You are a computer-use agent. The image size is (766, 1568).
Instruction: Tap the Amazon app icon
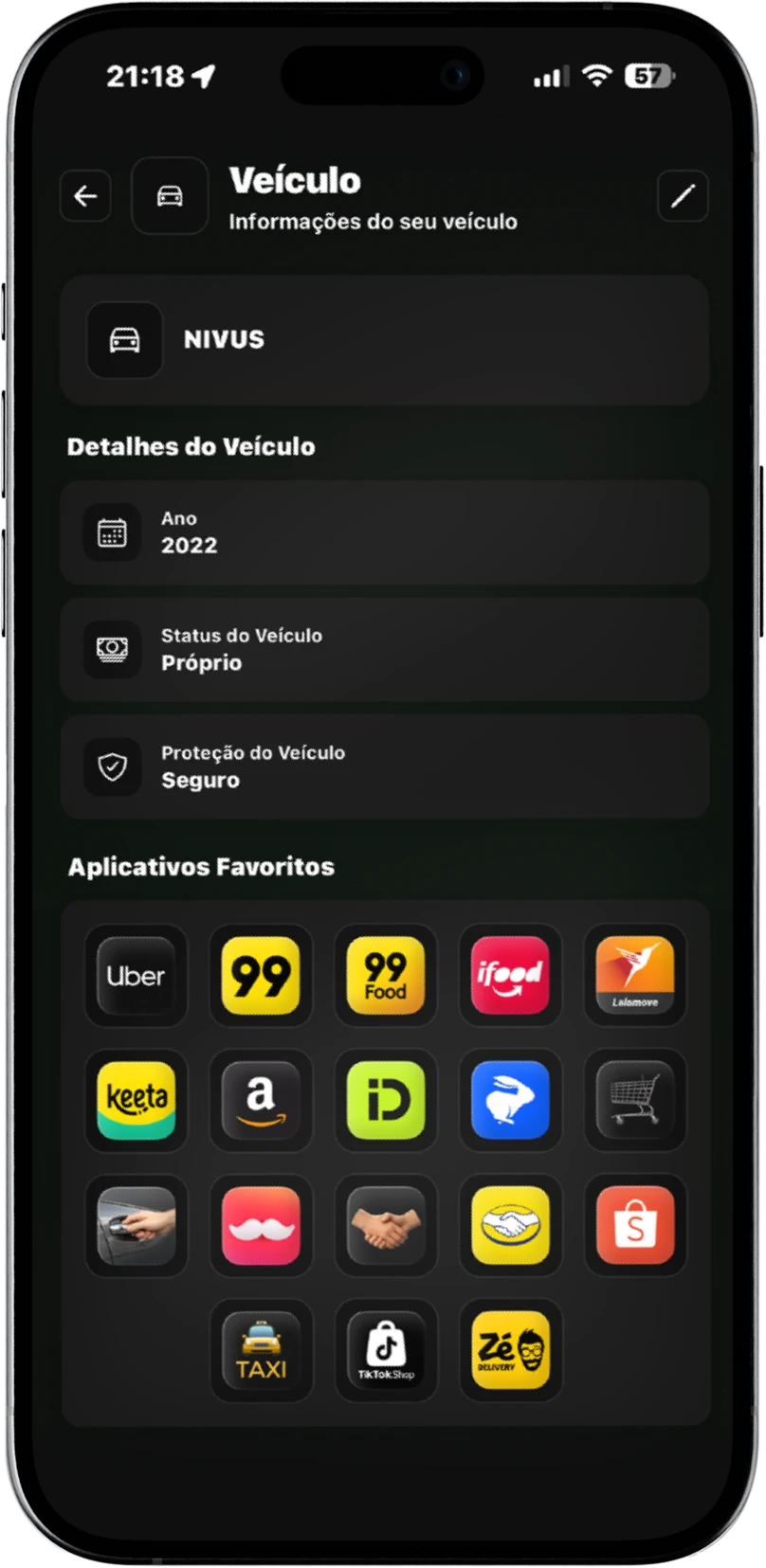click(x=261, y=1100)
